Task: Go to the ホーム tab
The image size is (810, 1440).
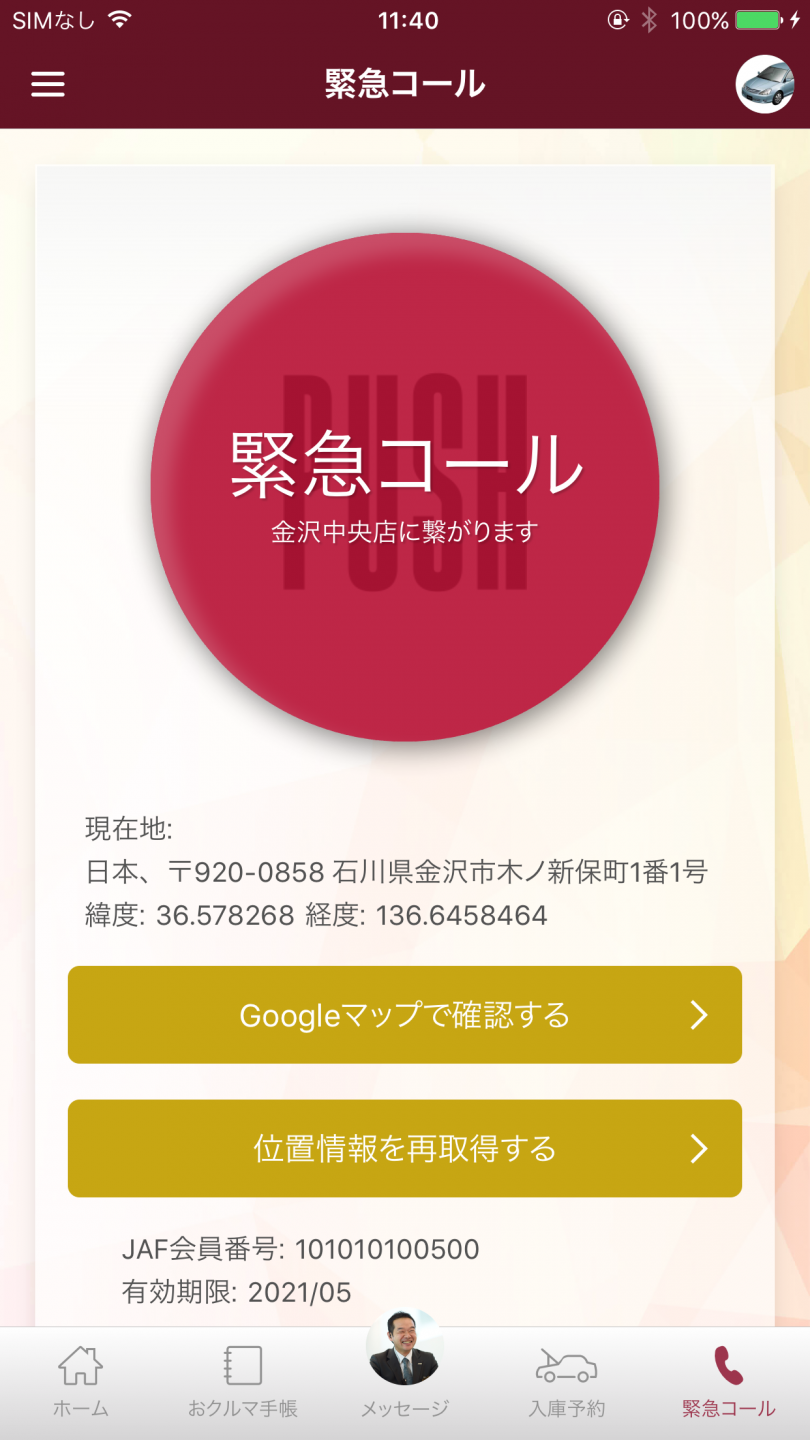Action: pos(81,1382)
